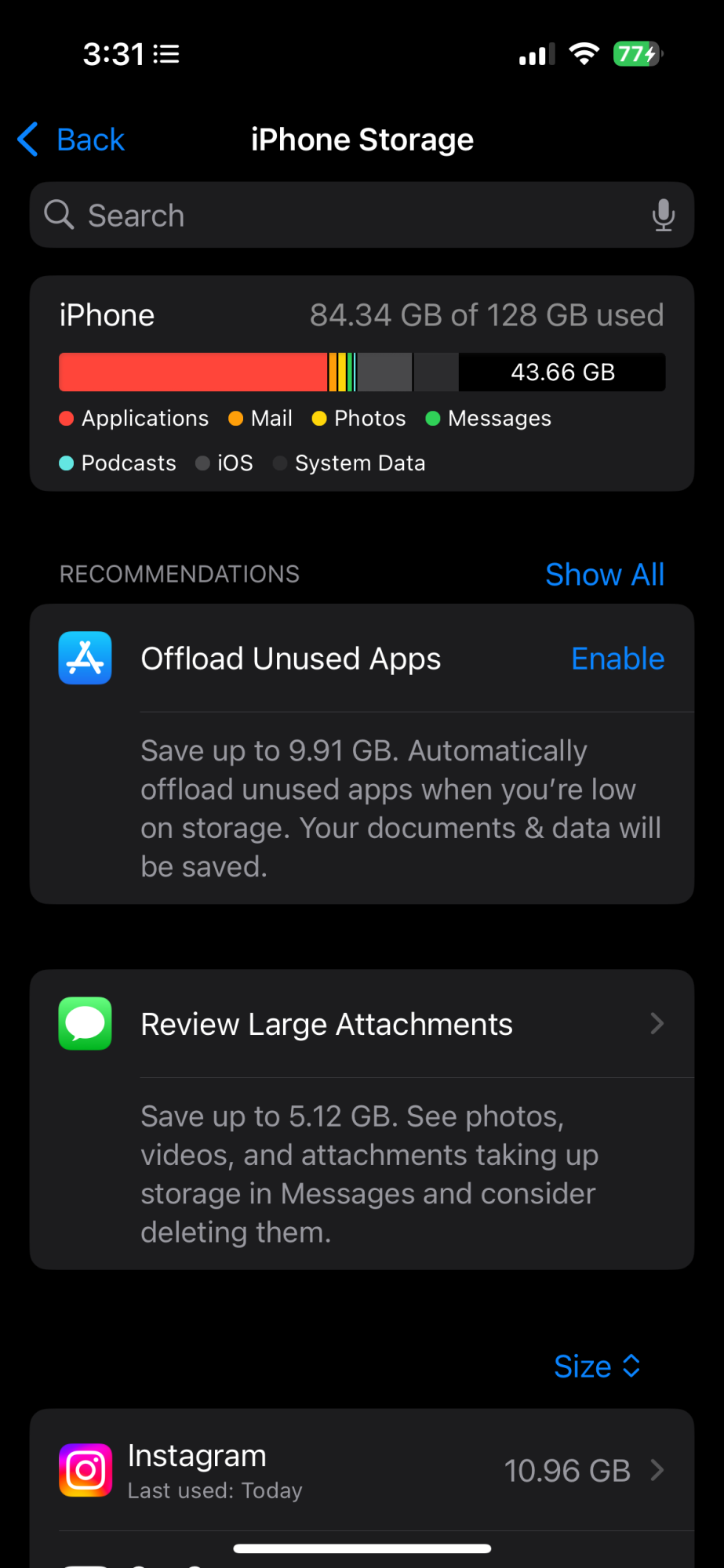Viewport: 724px width, 1568px height.
Task: Tap the Search field
Action: (345, 216)
